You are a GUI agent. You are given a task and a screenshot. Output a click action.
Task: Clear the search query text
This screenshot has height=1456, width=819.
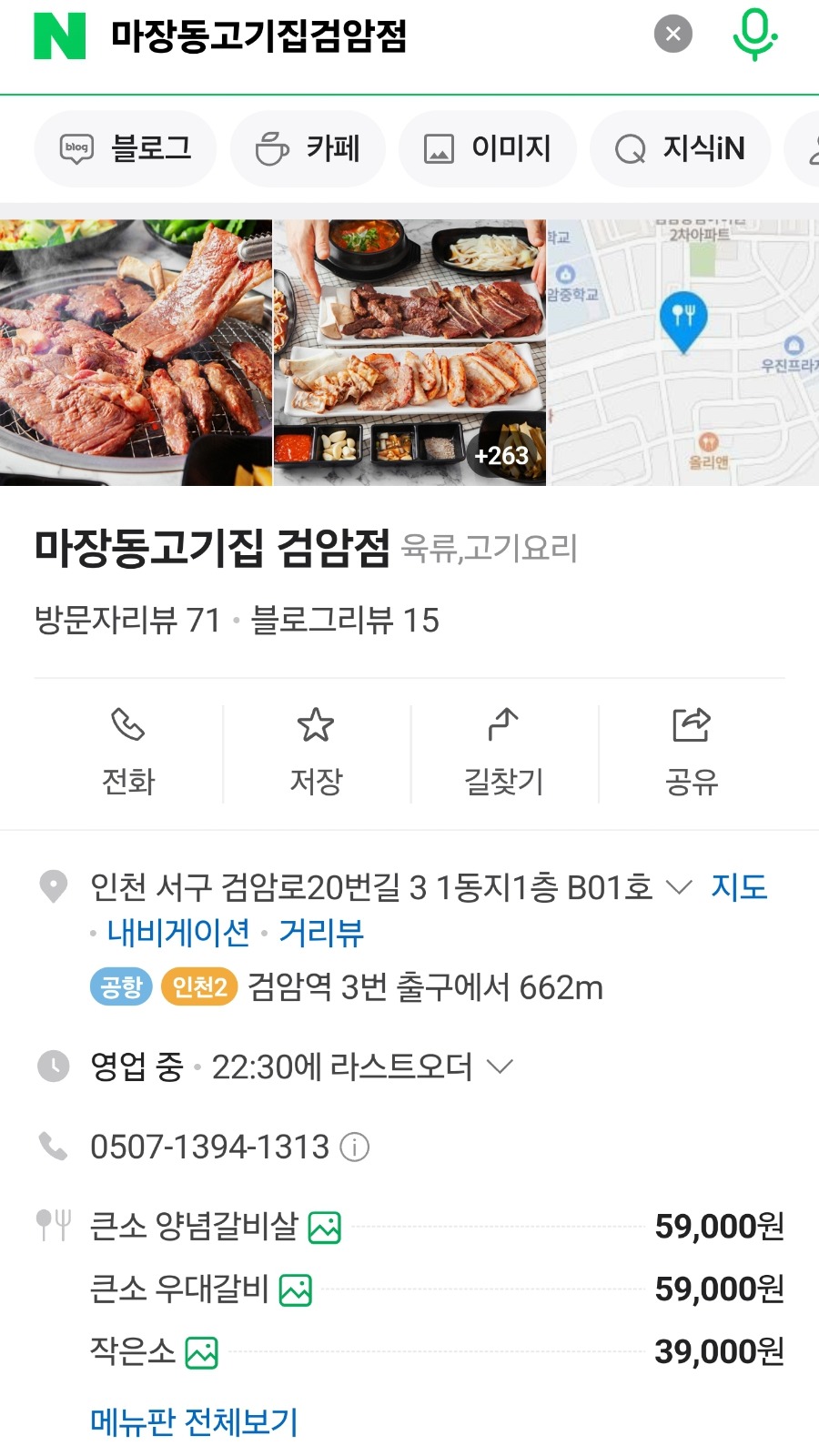click(x=673, y=35)
